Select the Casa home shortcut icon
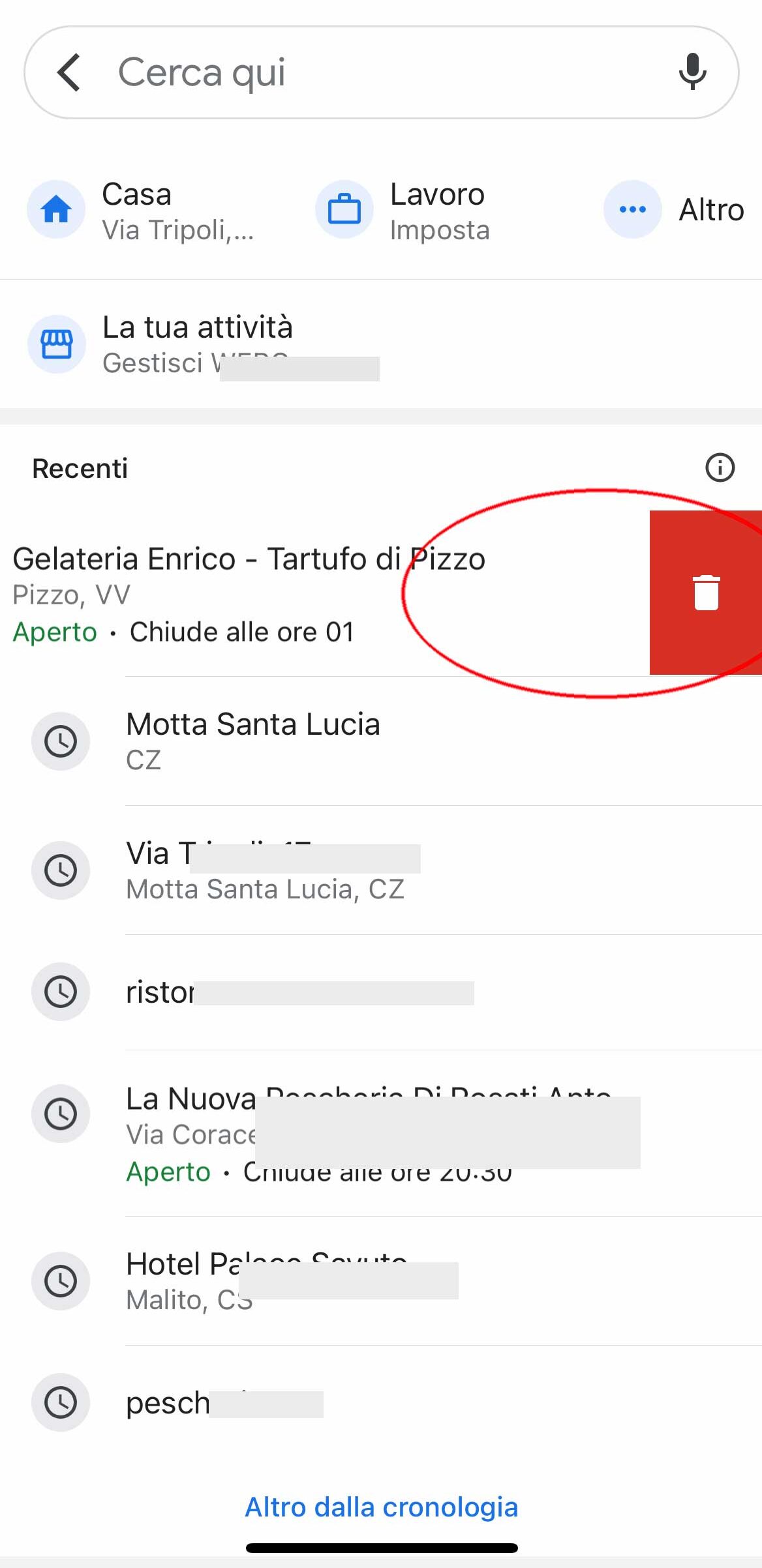Image resolution: width=762 pixels, height=1568 pixels. (56, 209)
